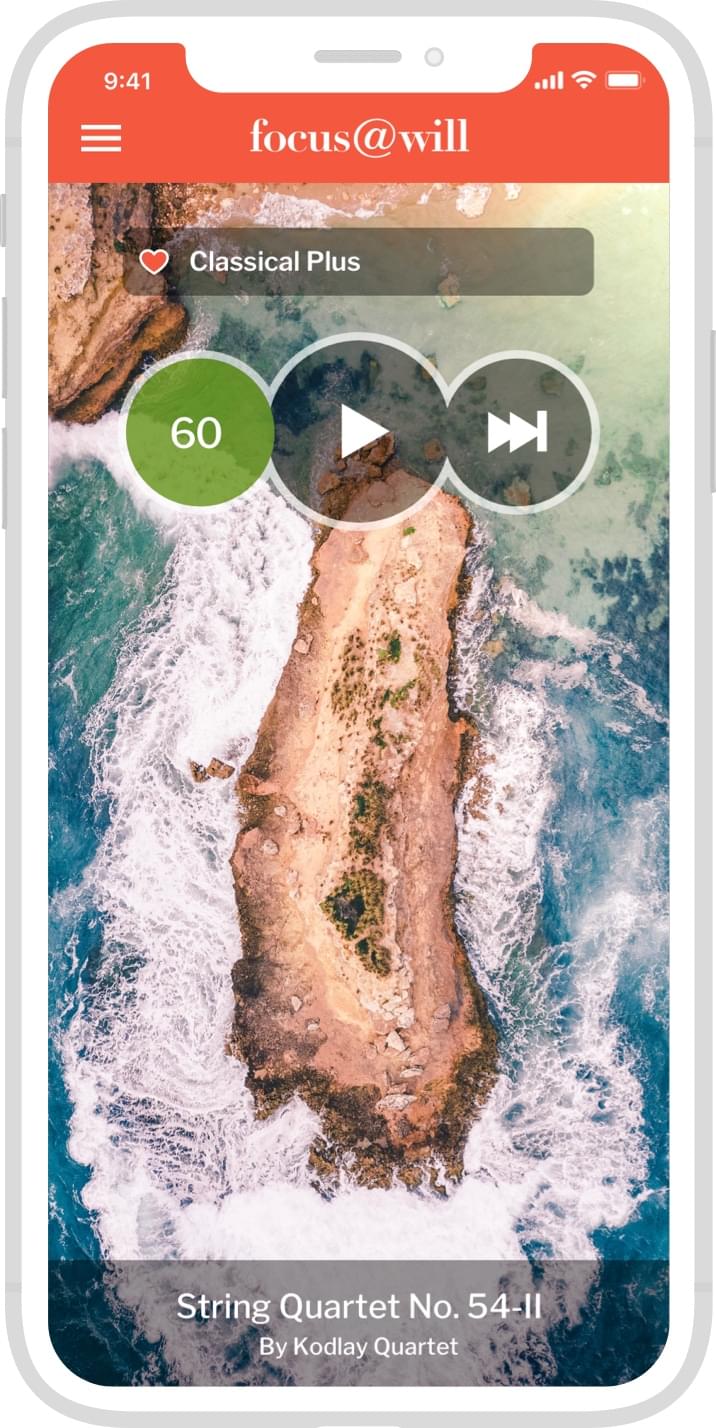Tap the green 60 timer button
716x1428 pixels.
(197, 432)
